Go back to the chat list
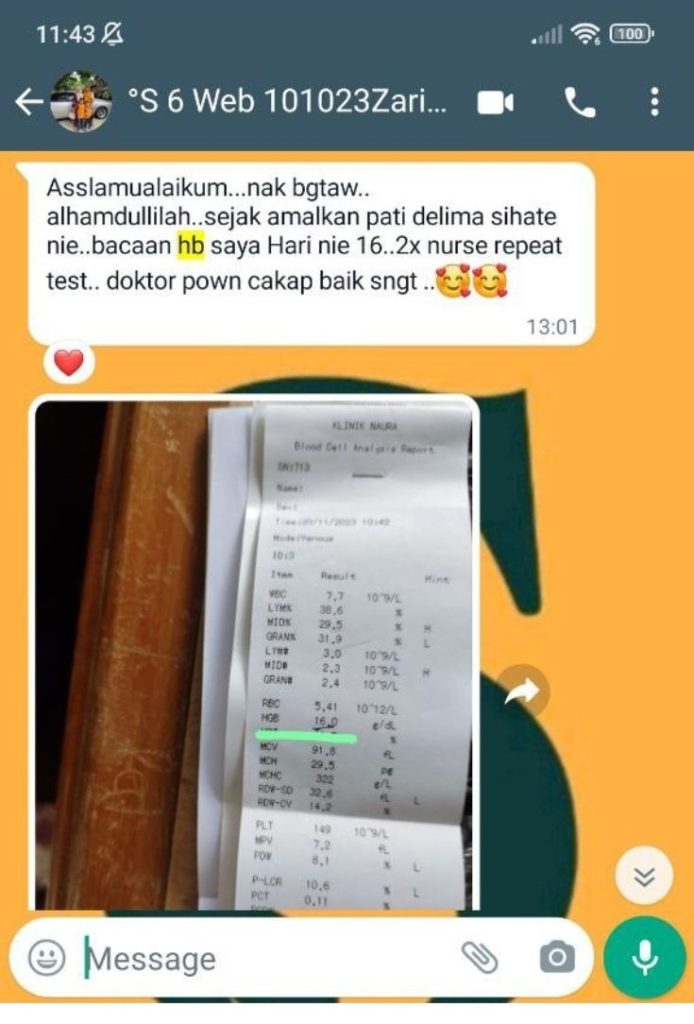This screenshot has width=694, height=1024. [x=27, y=102]
